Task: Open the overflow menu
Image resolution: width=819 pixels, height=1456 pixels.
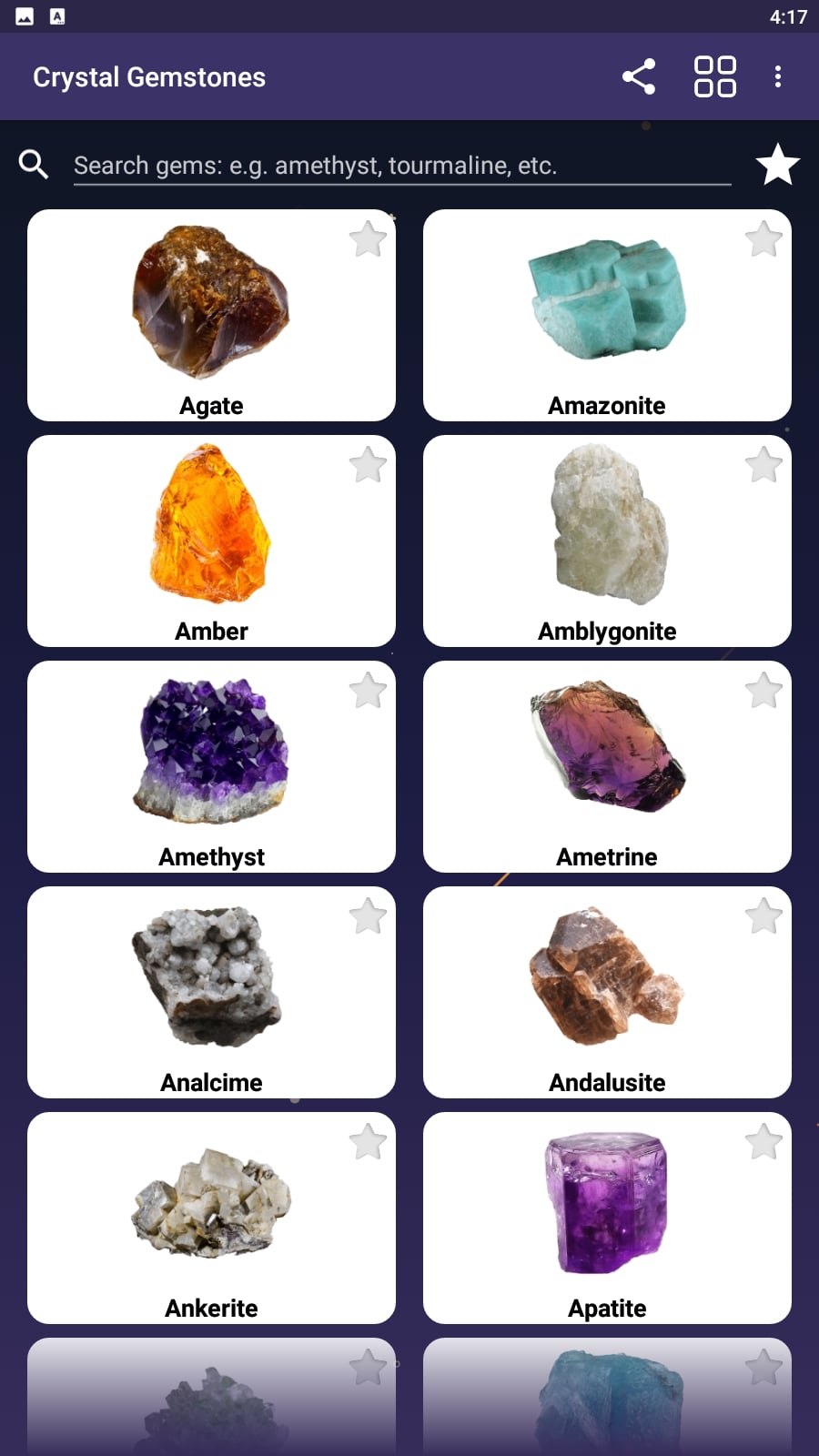Action: coord(778,77)
